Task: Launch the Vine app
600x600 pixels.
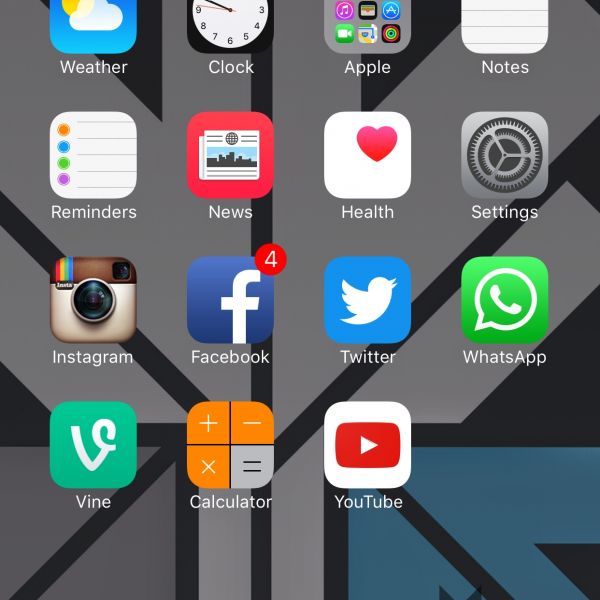Action: click(93, 445)
